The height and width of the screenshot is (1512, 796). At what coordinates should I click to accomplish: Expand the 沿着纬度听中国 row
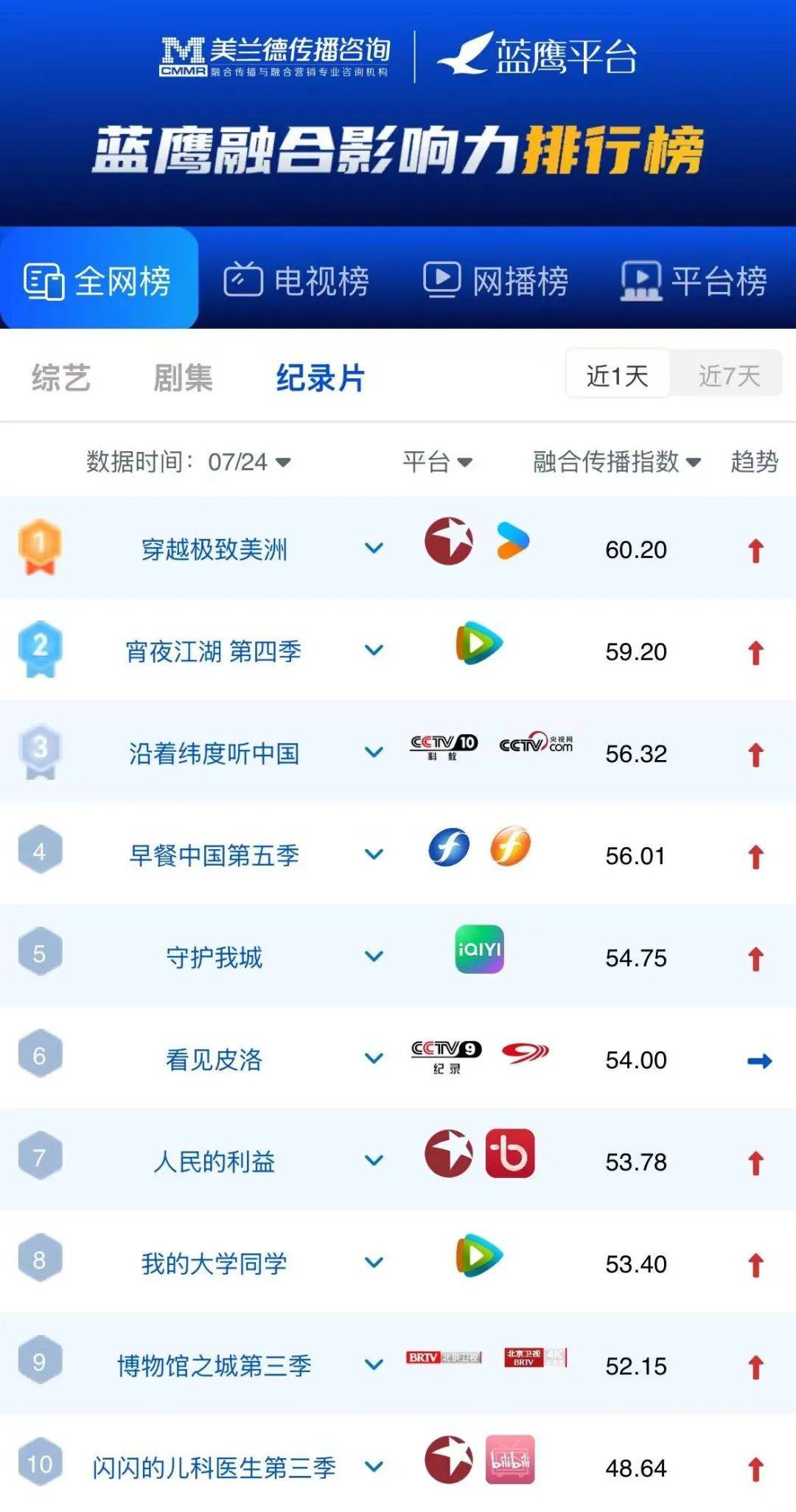pos(374,752)
